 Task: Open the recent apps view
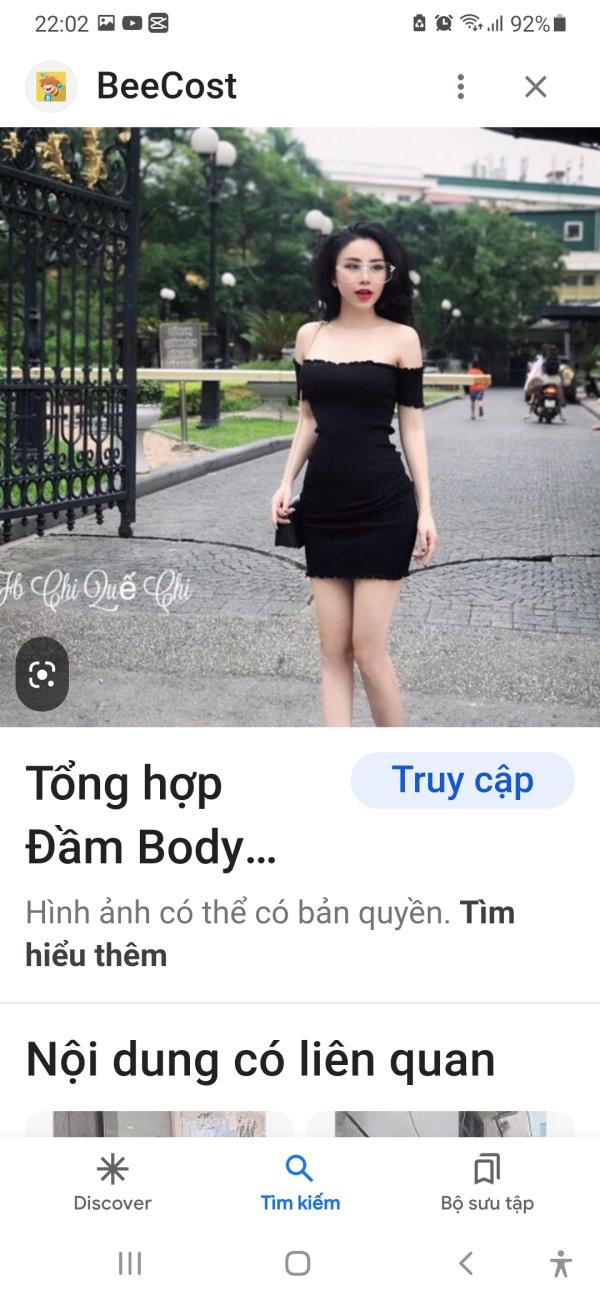130,1263
